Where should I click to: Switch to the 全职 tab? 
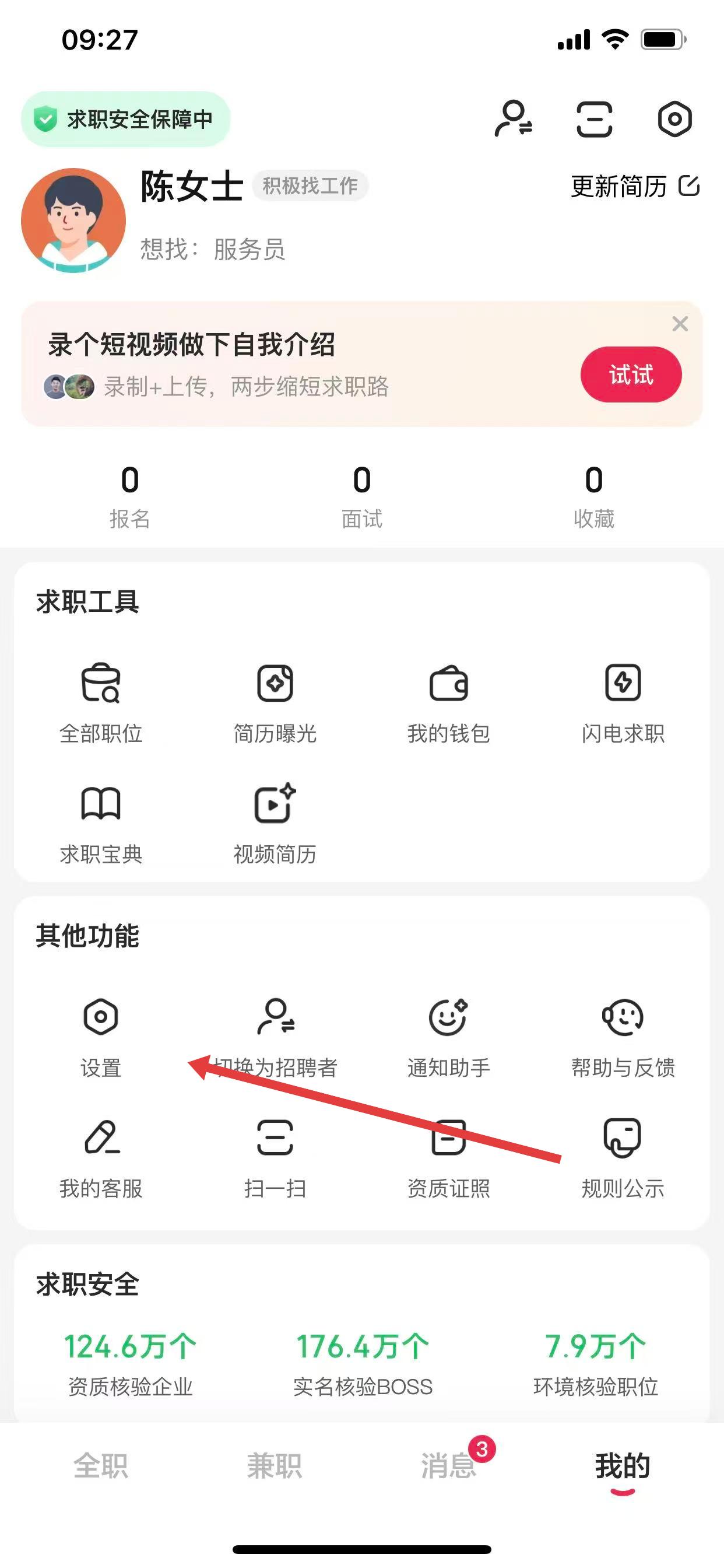(101, 1466)
